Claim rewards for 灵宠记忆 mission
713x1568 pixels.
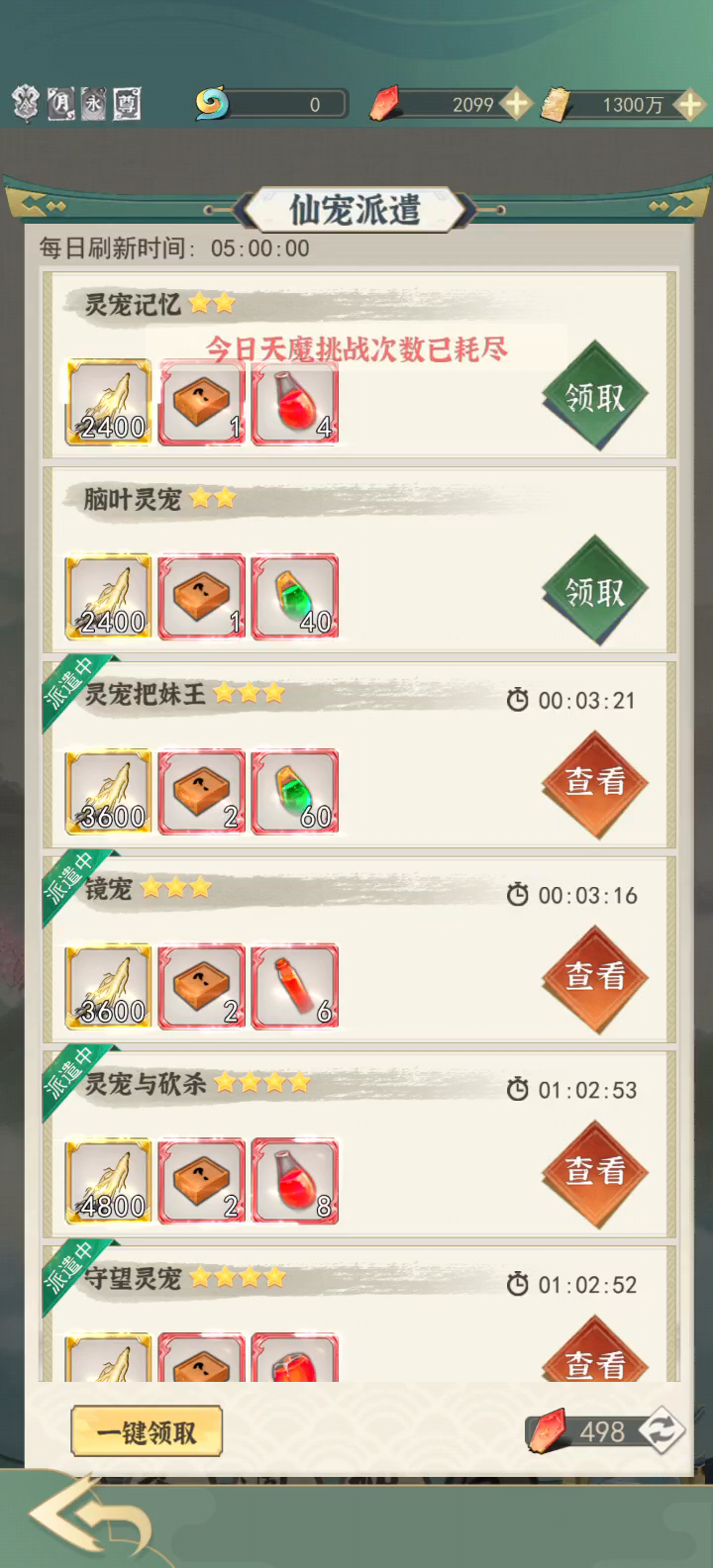[594, 396]
